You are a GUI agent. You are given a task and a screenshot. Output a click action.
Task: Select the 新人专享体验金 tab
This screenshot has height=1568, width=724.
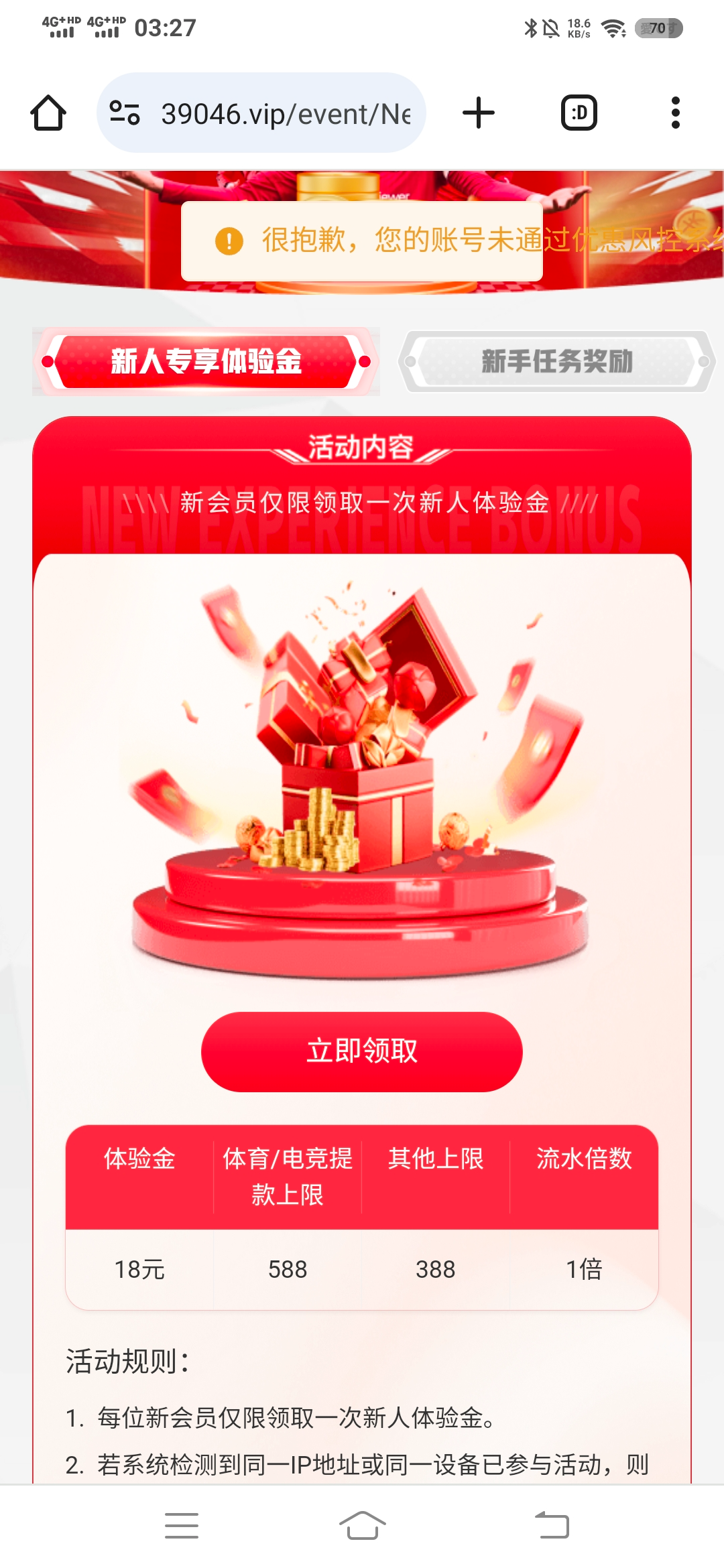(x=206, y=361)
